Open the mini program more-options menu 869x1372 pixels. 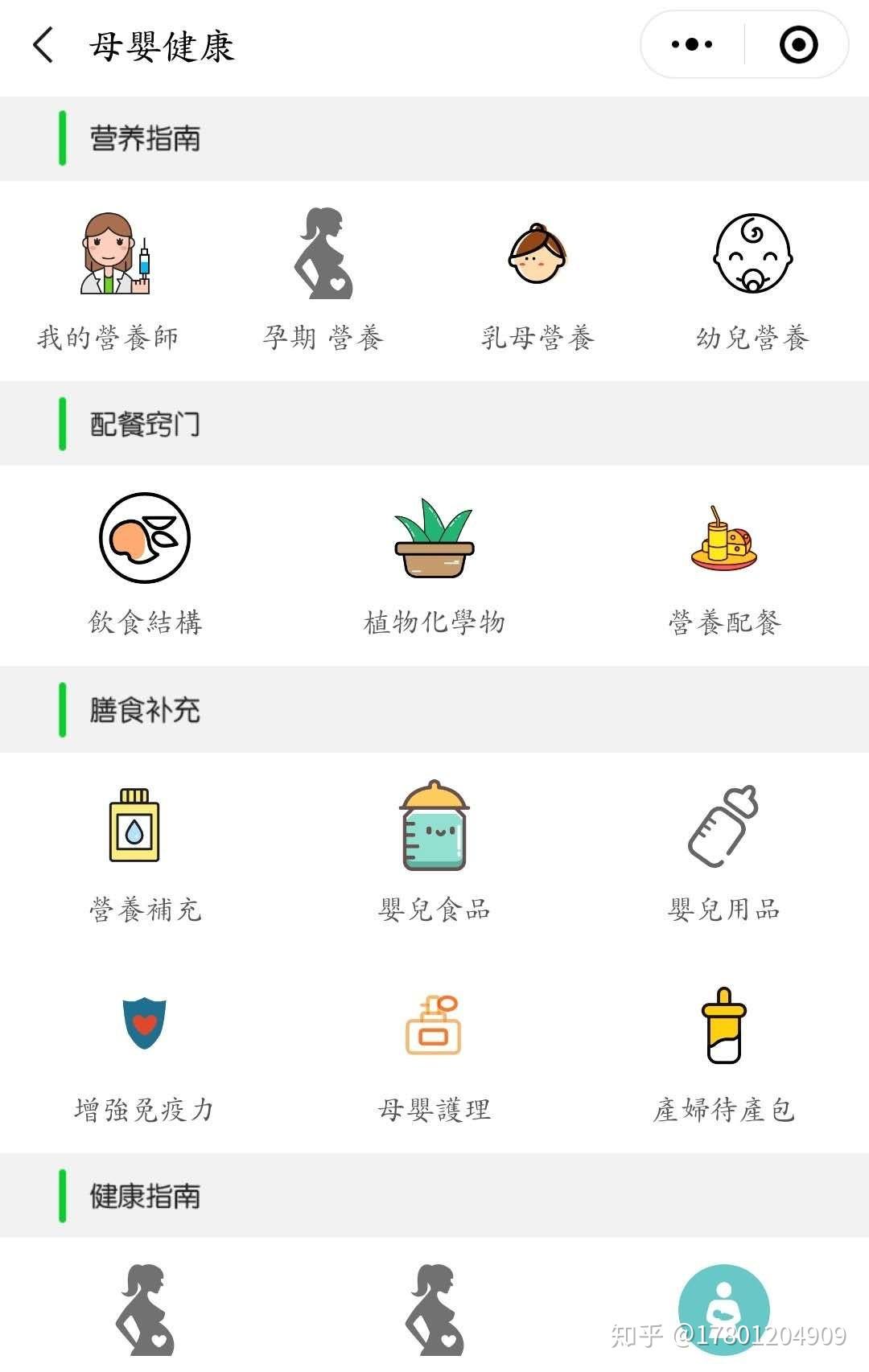(x=692, y=45)
